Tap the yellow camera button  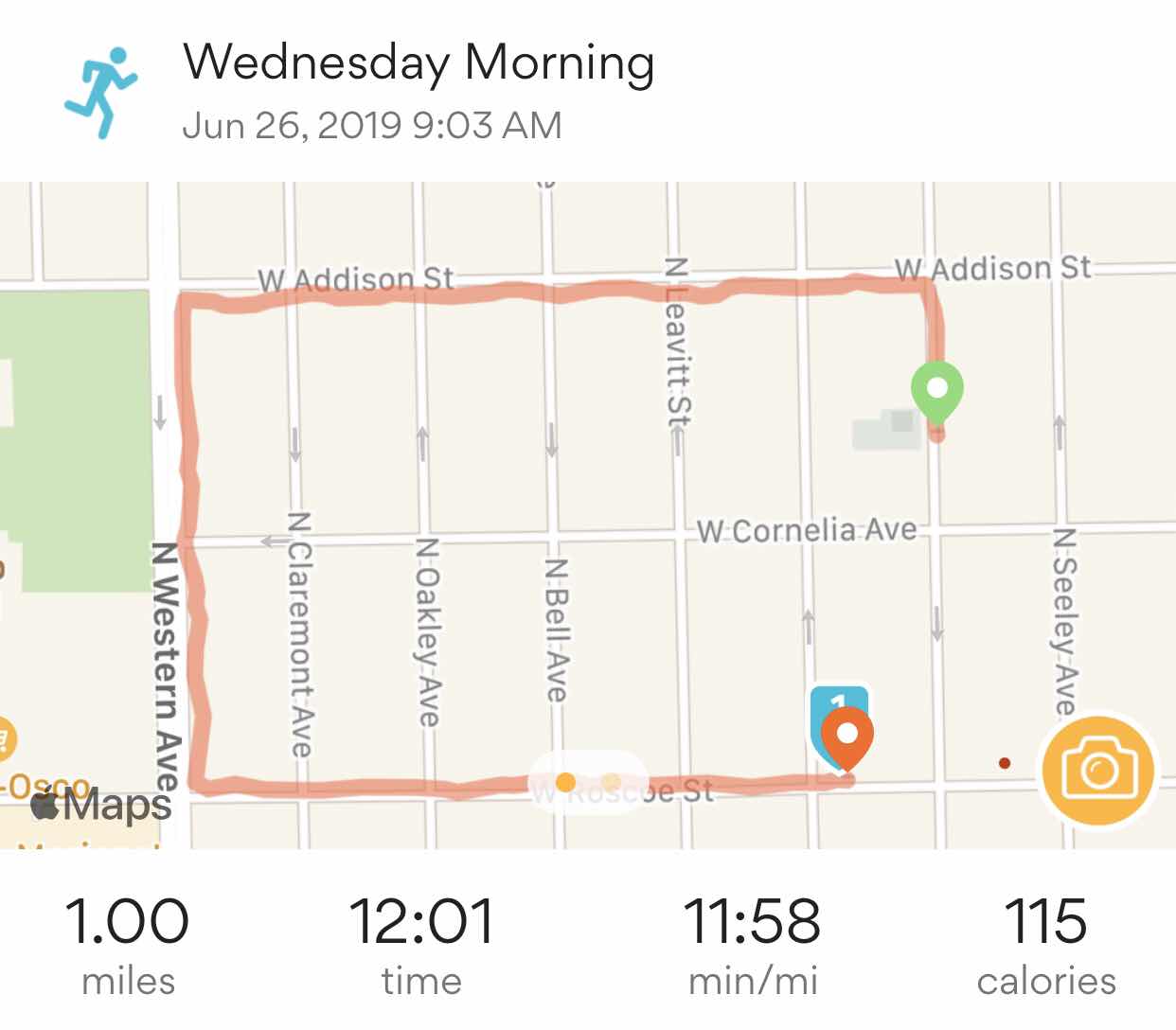click(1097, 770)
